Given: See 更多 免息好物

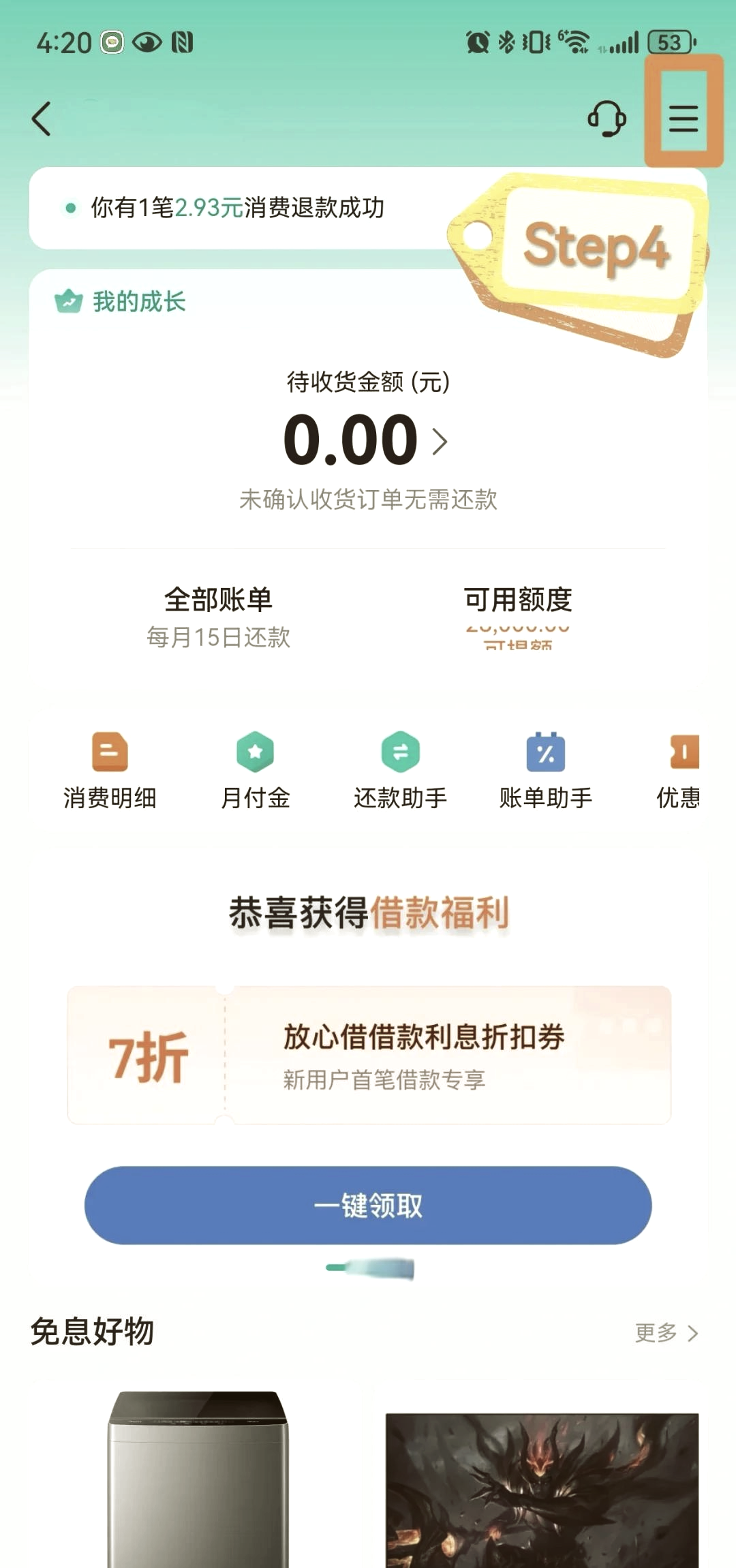Looking at the screenshot, I should pos(666,1333).
